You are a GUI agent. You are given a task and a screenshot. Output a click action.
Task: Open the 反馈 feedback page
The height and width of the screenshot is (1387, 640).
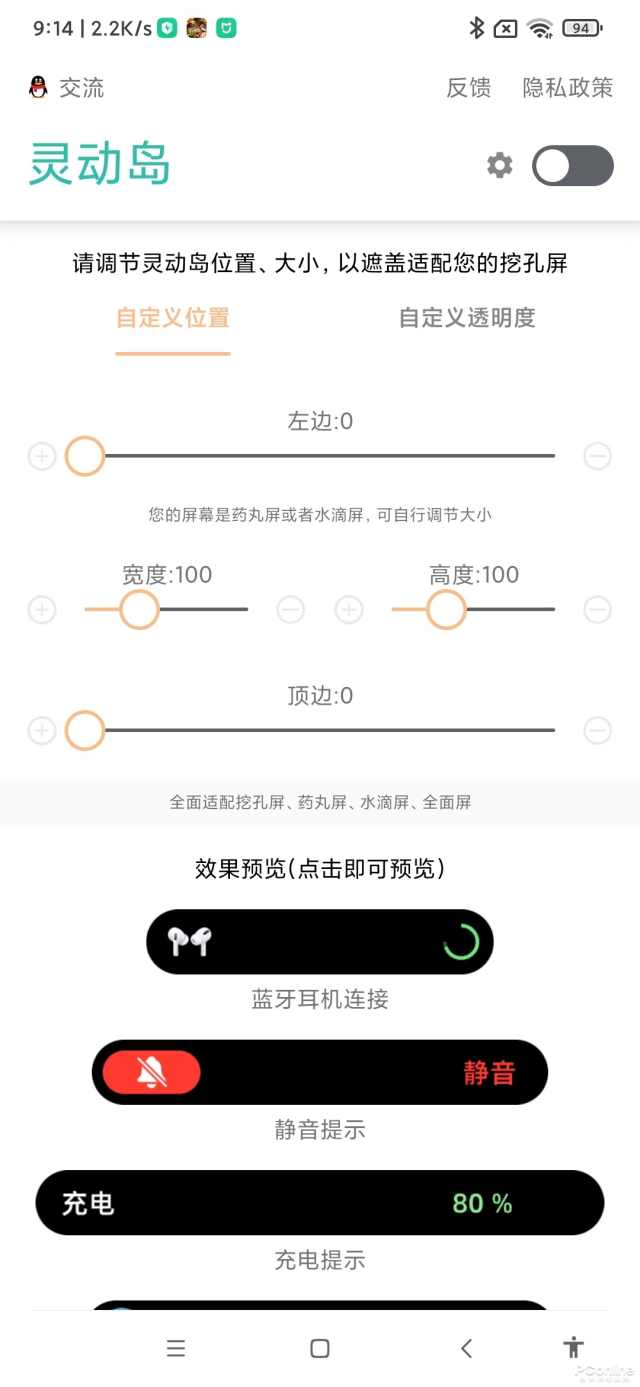point(468,88)
